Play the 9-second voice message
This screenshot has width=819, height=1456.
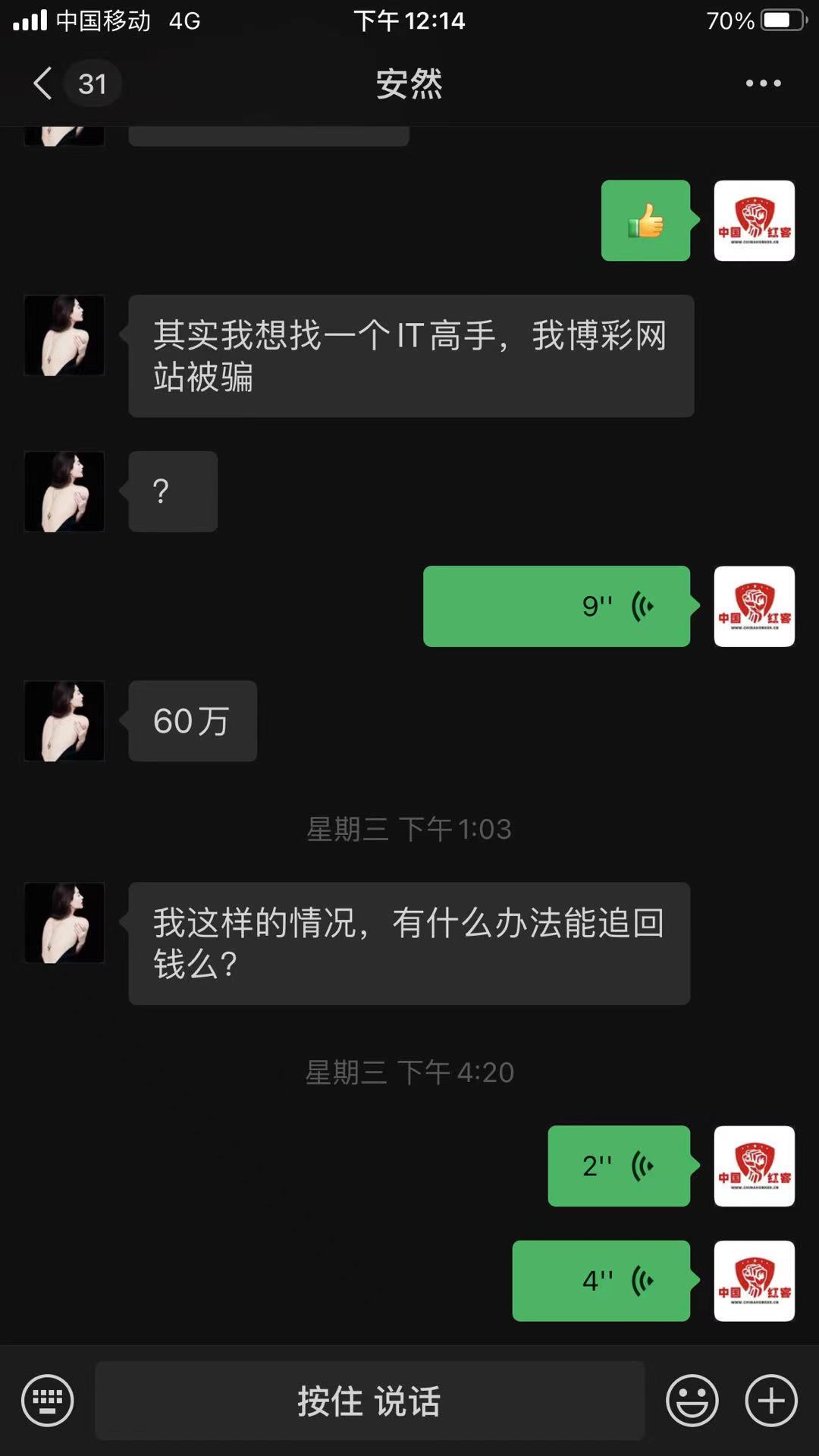pyautogui.click(x=556, y=606)
